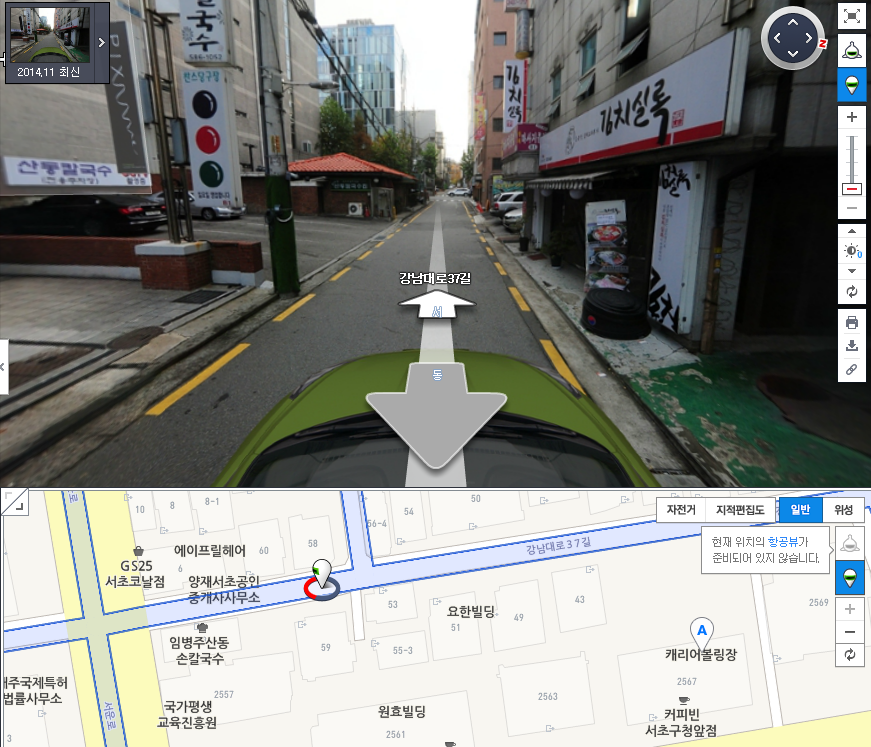Zoom in the road view
The height and width of the screenshot is (747, 871).
click(852, 117)
